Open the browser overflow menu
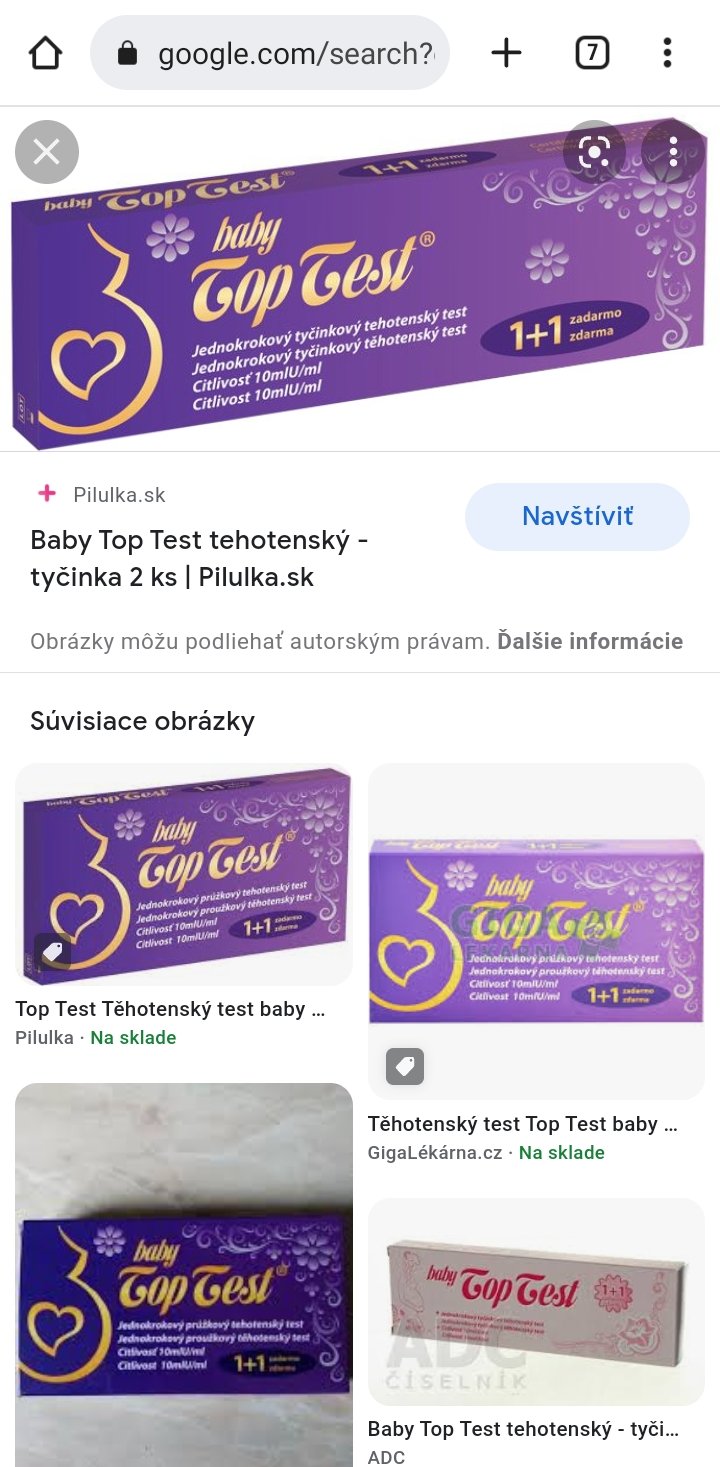 pyautogui.click(x=667, y=53)
